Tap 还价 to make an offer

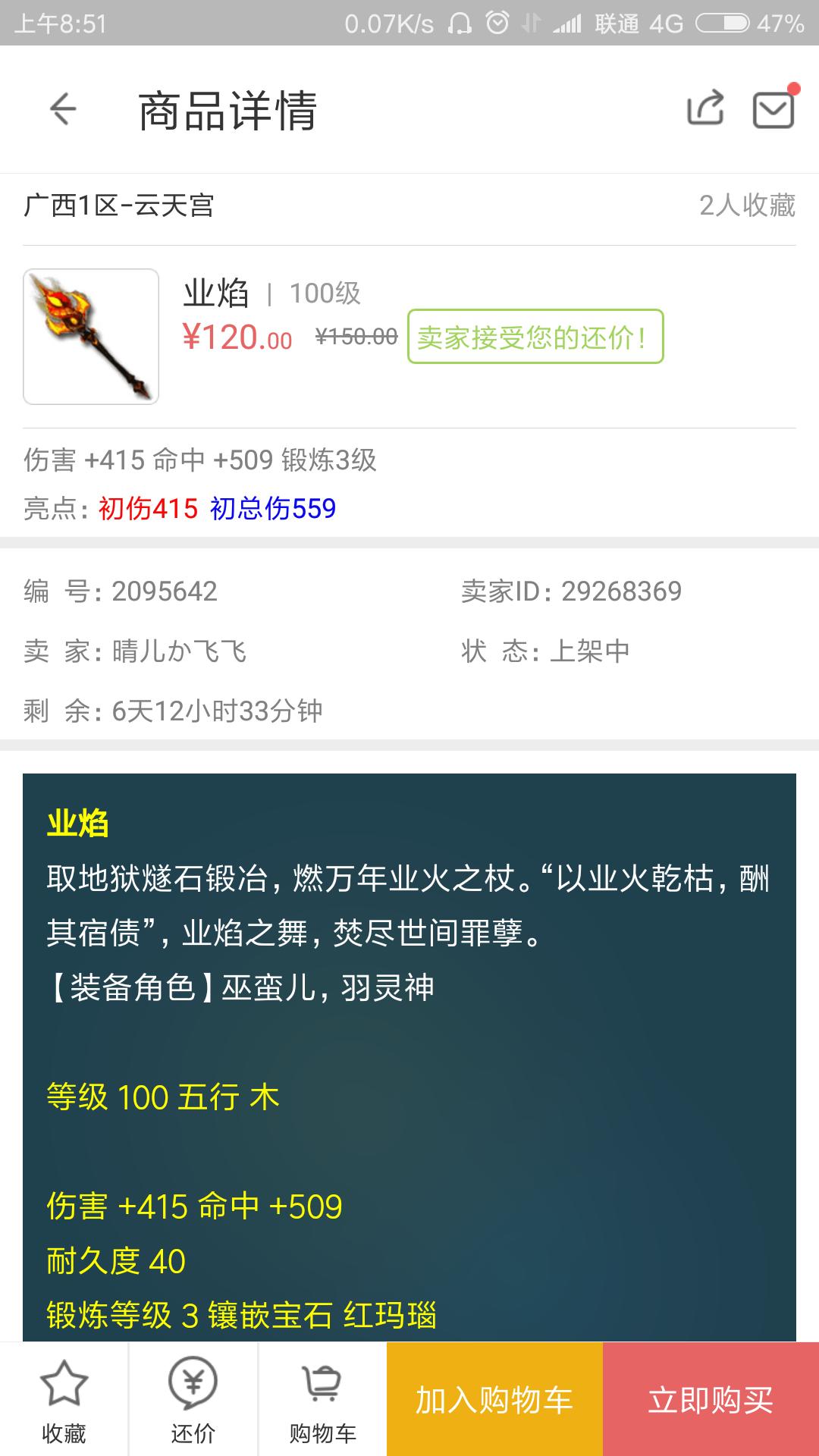click(x=193, y=1400)
